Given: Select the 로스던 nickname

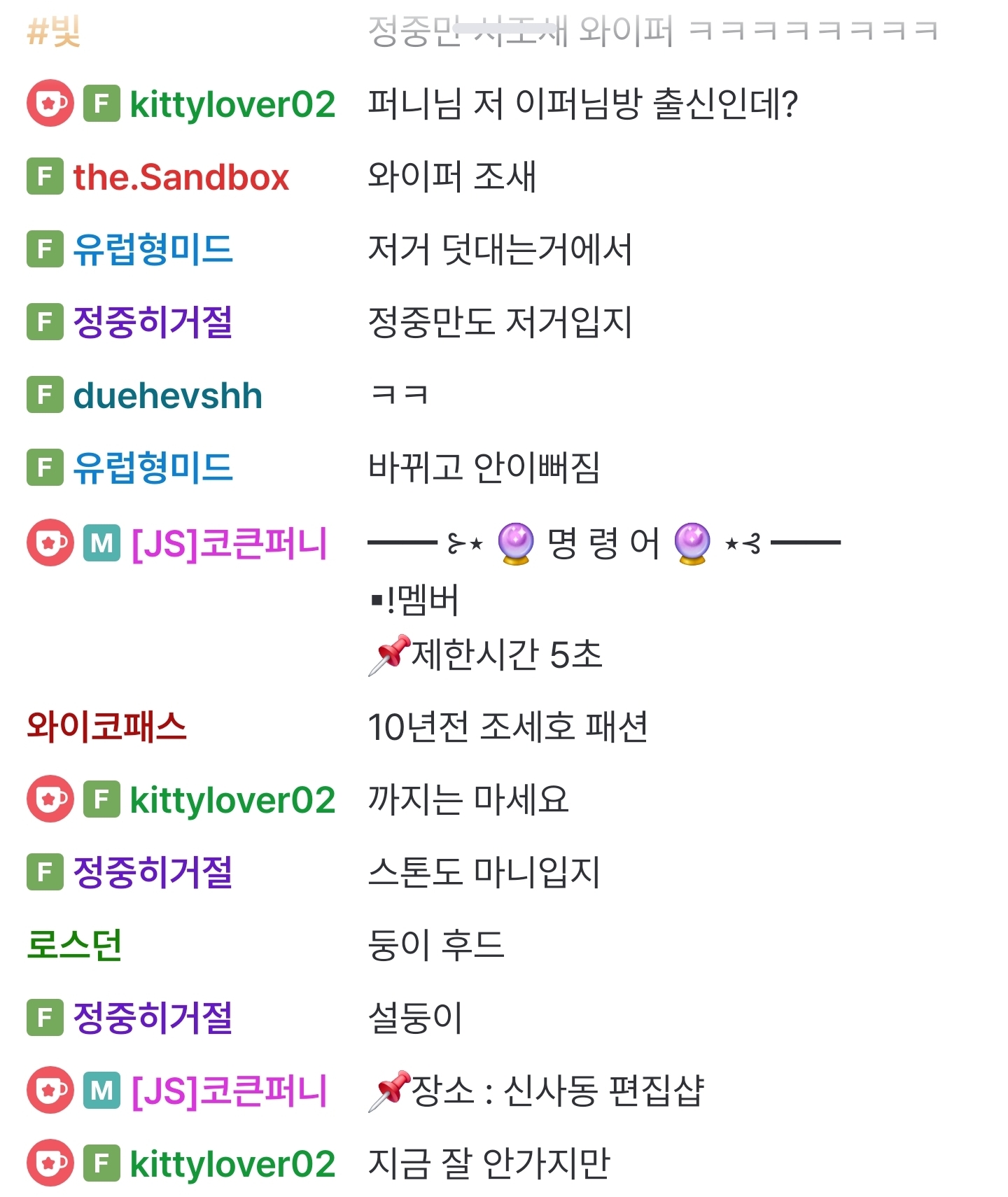Looking at the screenshot, I should click(x=74, y=945).
